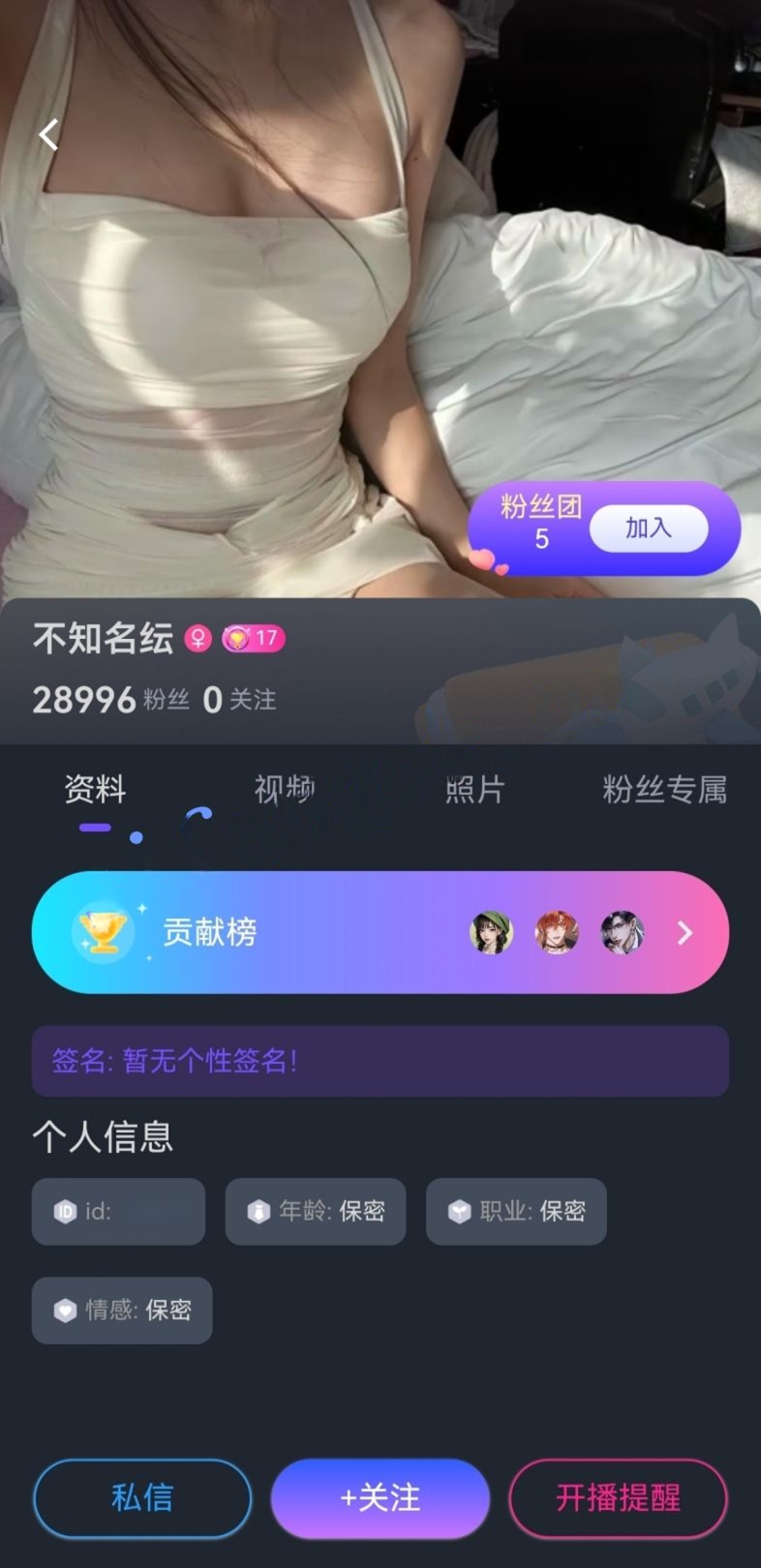Open the 照片 tab
The height and width of the screenshot is (1568, 761).
473,790
